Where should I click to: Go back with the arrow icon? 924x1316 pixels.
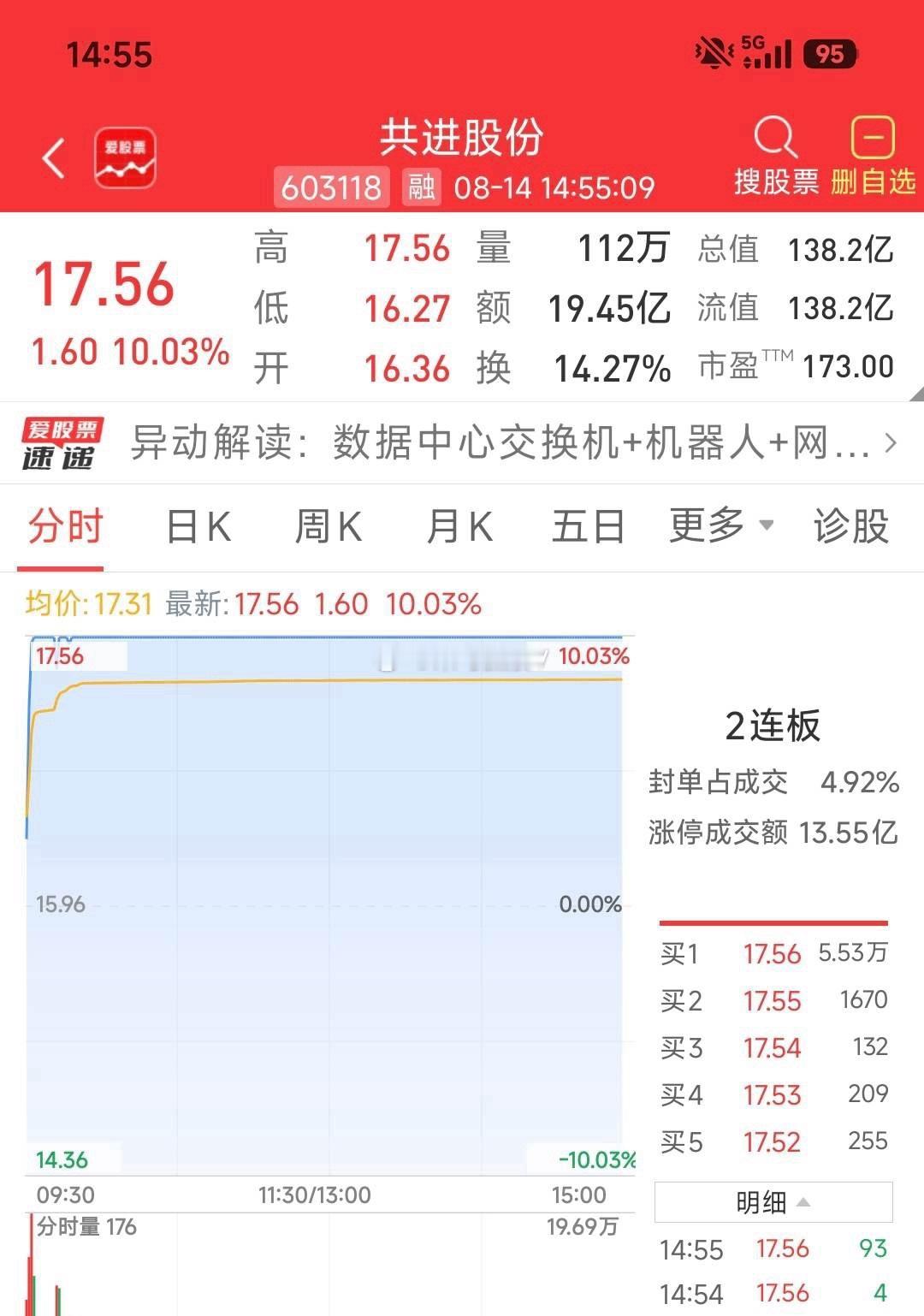(x=54, y=158)
